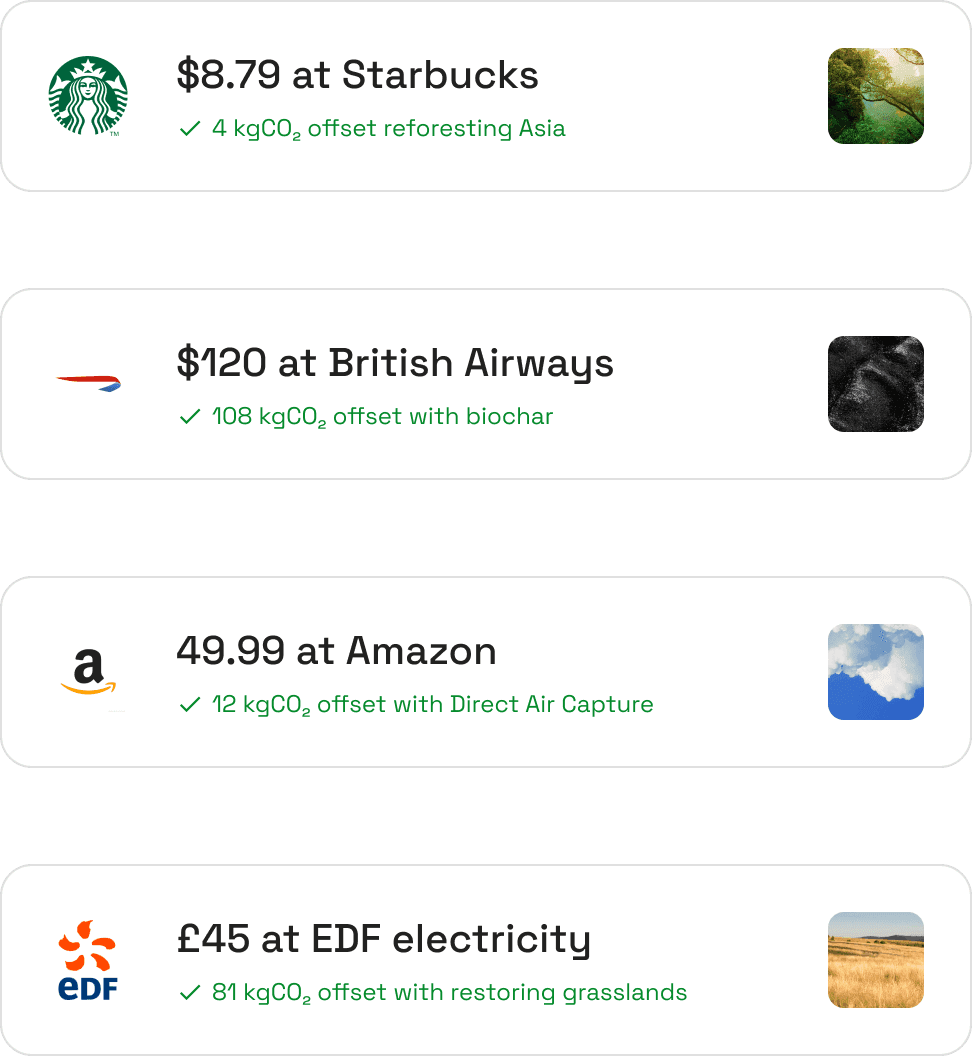Click the checkmark on the grasslands offset
Viewport: 972px width, 1056px height.
pos(188,993)
